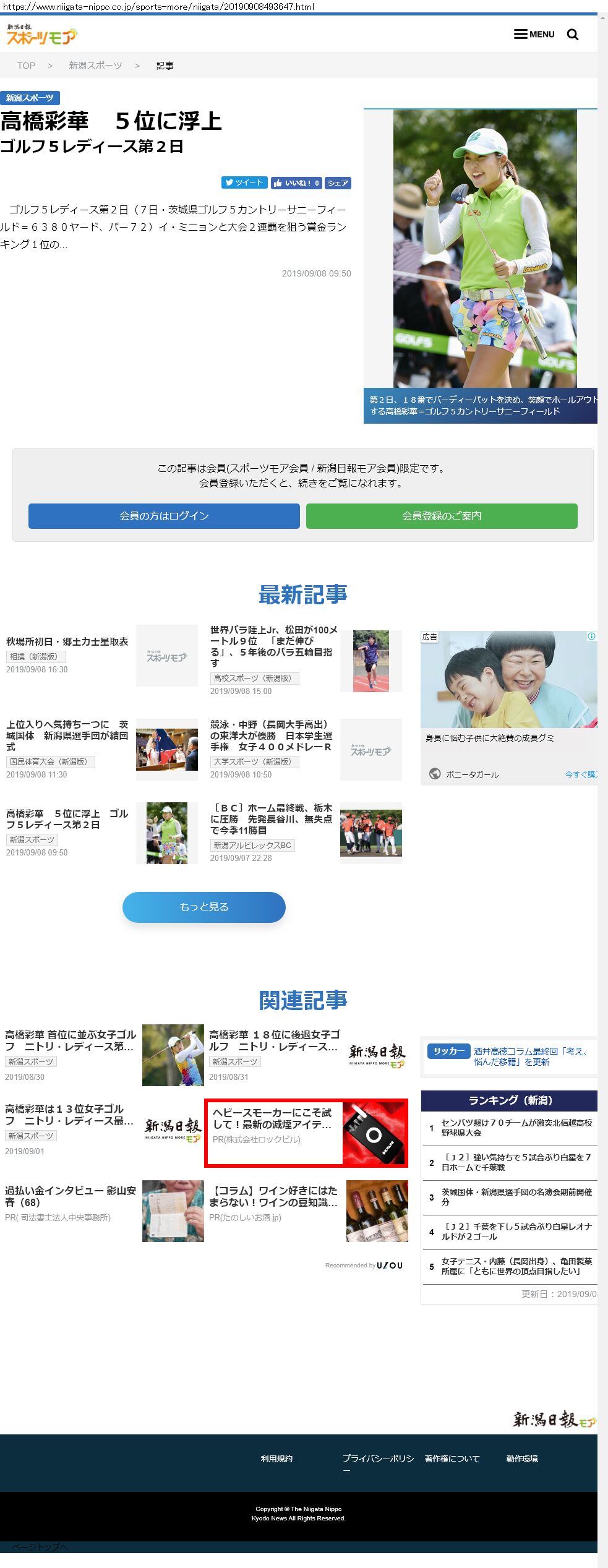Screen dimensions: 608x1568
Task: Open 著作権について footer link
Action: click(452, 1459)
